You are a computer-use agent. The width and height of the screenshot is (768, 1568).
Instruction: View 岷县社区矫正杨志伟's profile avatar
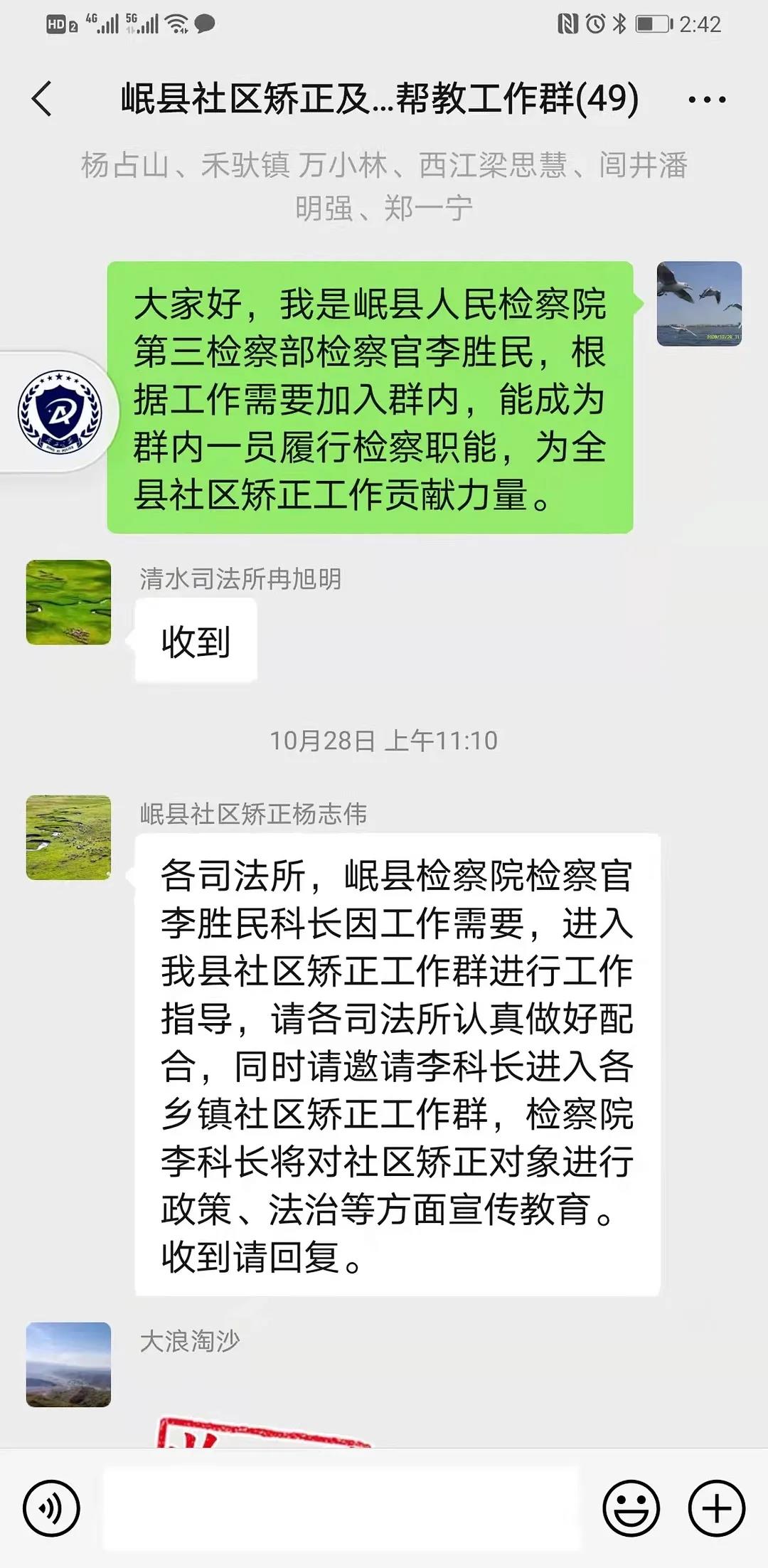pos(68,837)
